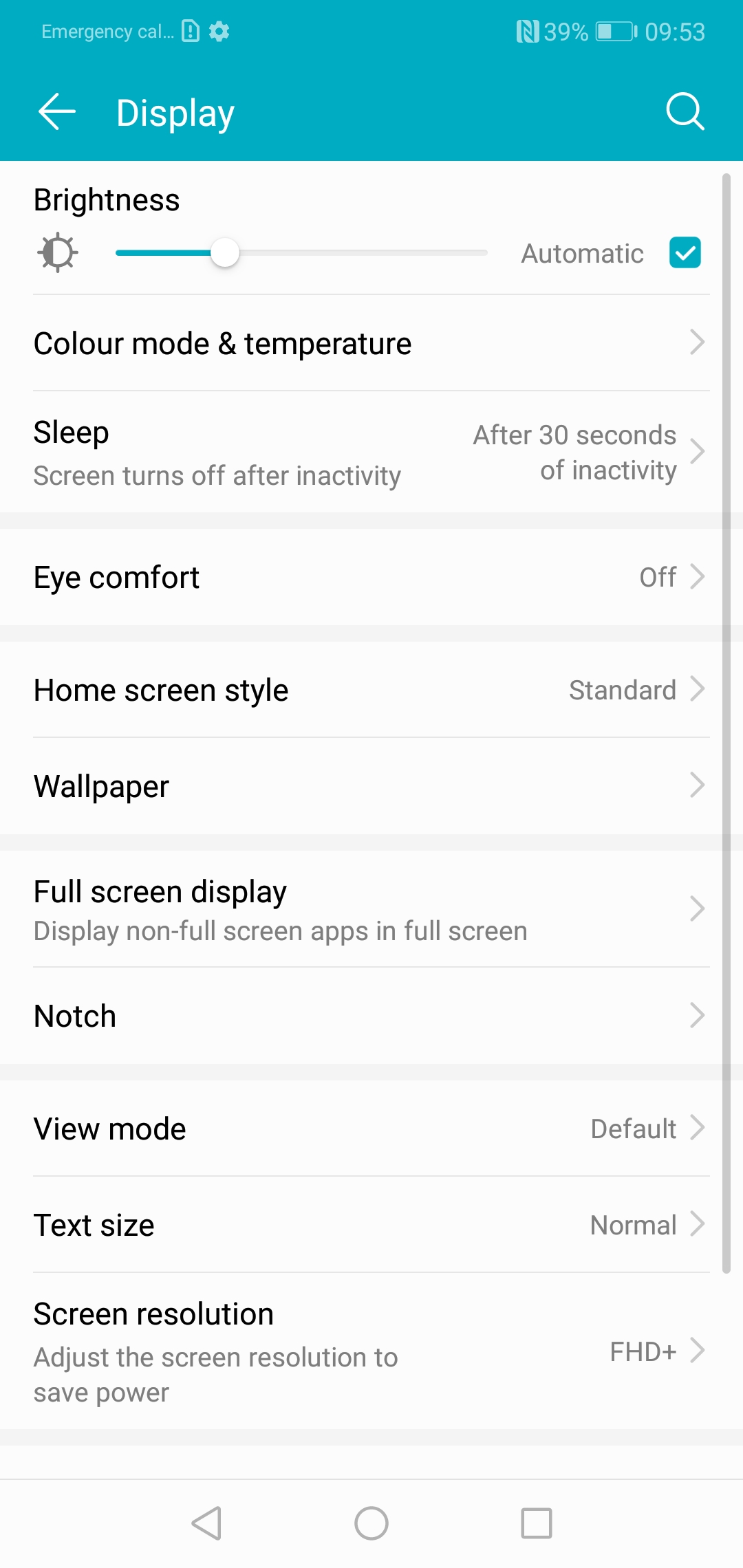Open recent apps from navigation bar
743x1568 pixels.
[537, 1523]
